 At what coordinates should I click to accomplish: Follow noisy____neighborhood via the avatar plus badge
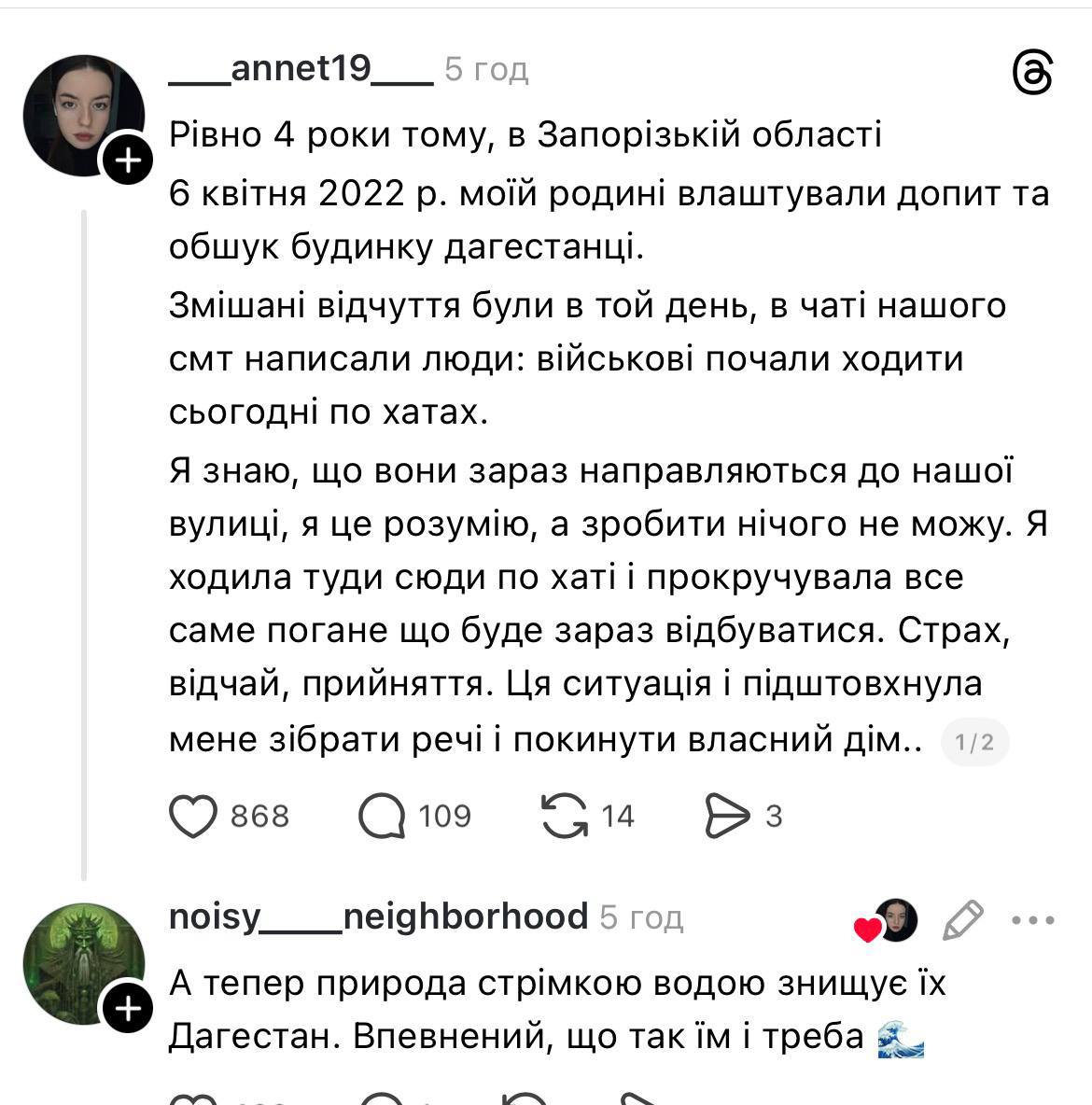pyautogui.click(x=128, y=1009)
